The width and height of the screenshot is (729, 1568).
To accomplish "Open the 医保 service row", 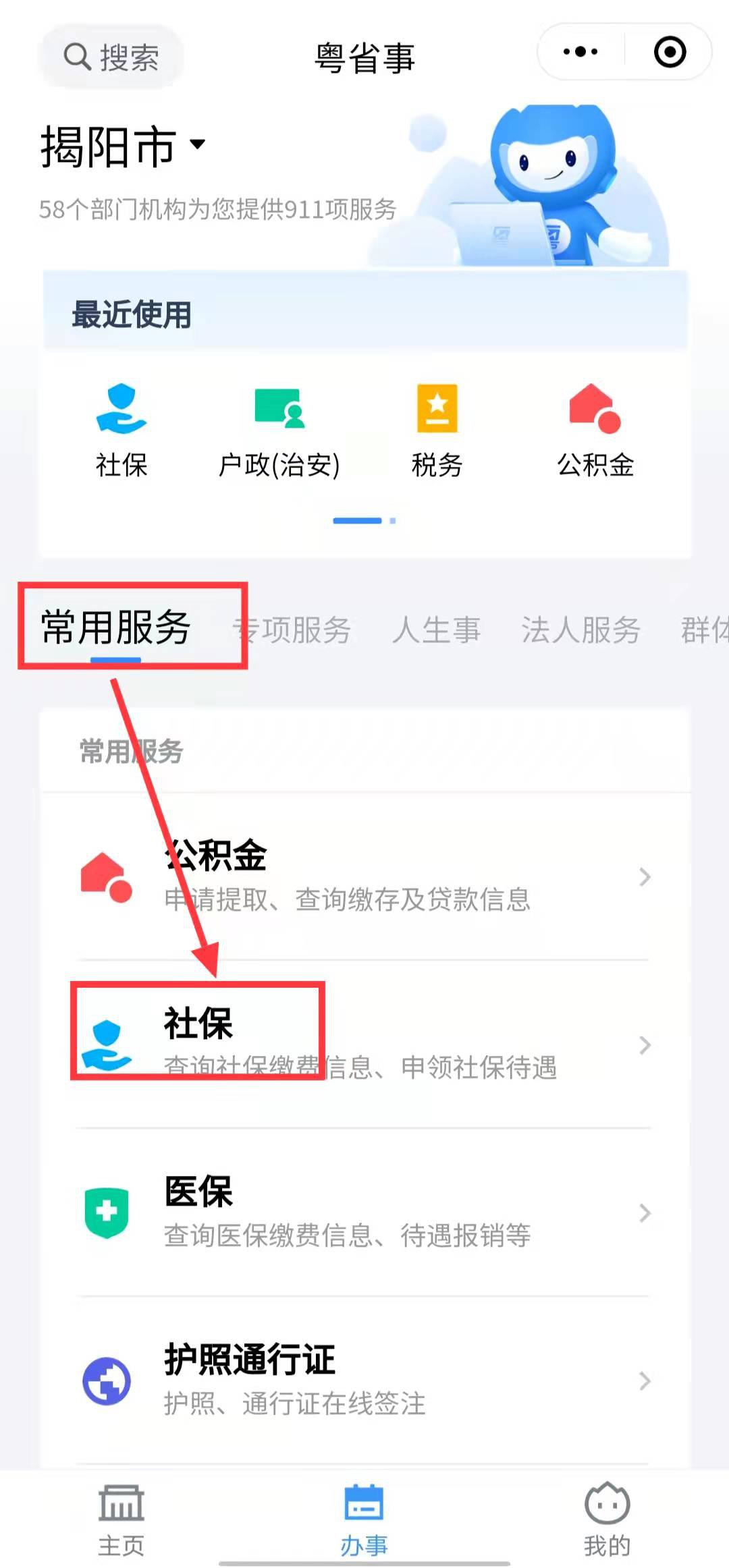I will pos(364,1212).
